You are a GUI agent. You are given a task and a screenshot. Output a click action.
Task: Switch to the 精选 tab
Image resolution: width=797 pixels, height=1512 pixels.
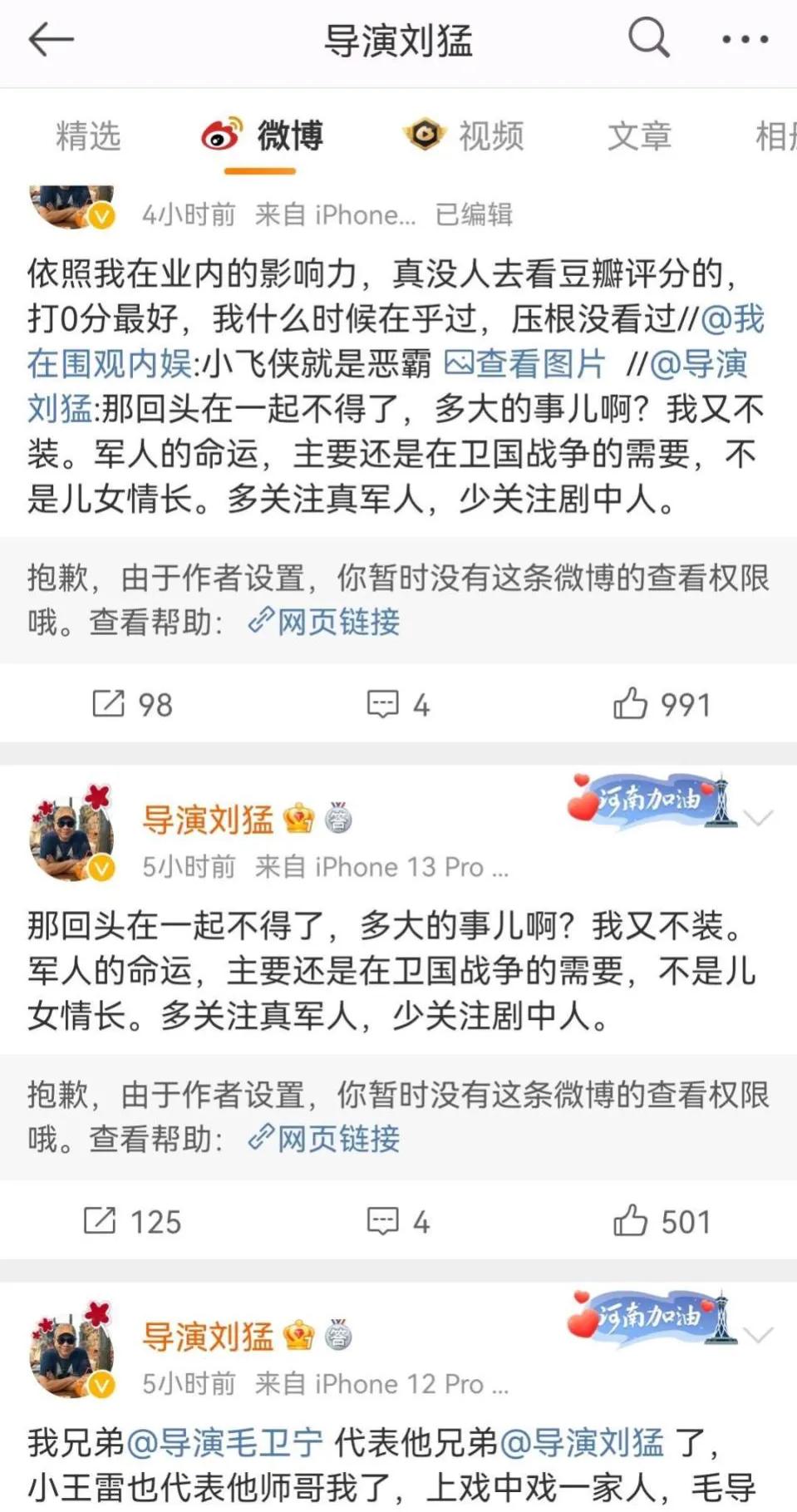89,135
